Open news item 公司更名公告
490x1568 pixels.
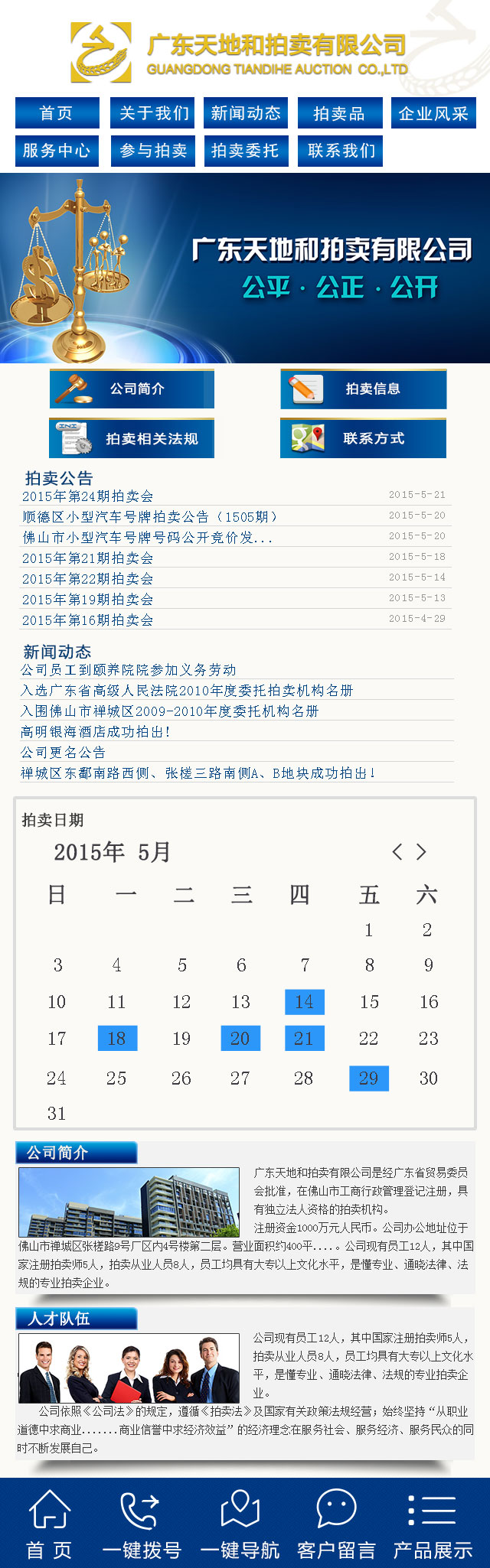click(63, 753)
